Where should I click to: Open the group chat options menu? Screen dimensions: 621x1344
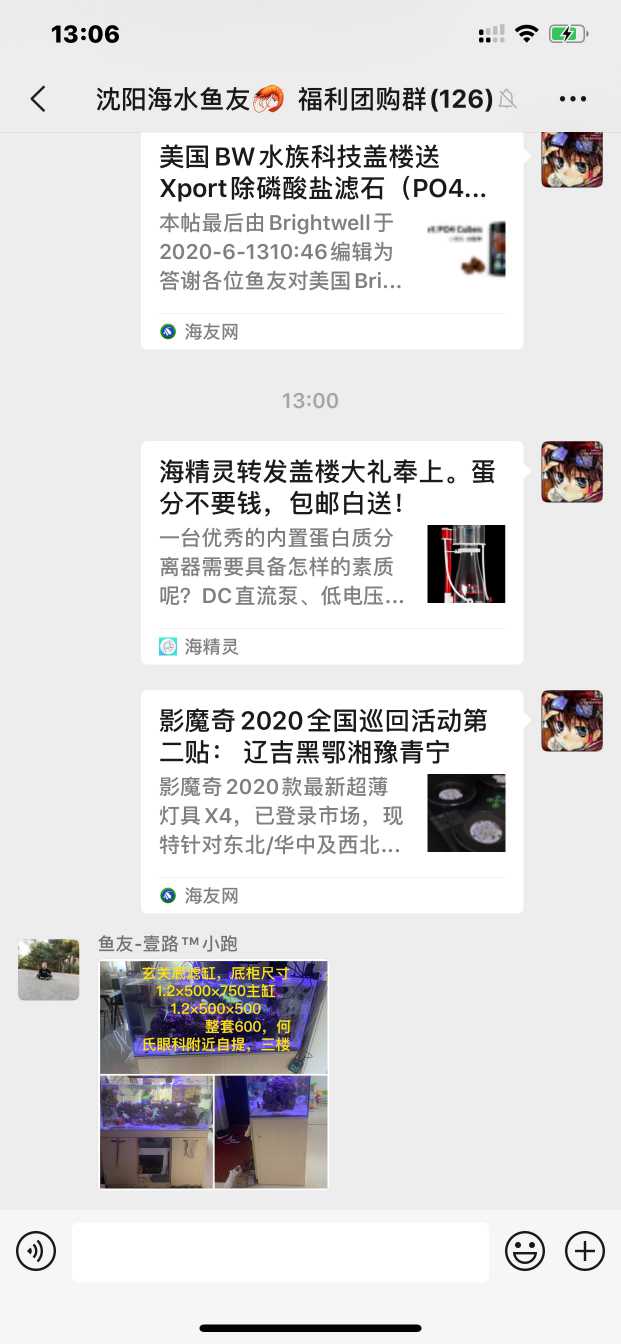[572, 99]
